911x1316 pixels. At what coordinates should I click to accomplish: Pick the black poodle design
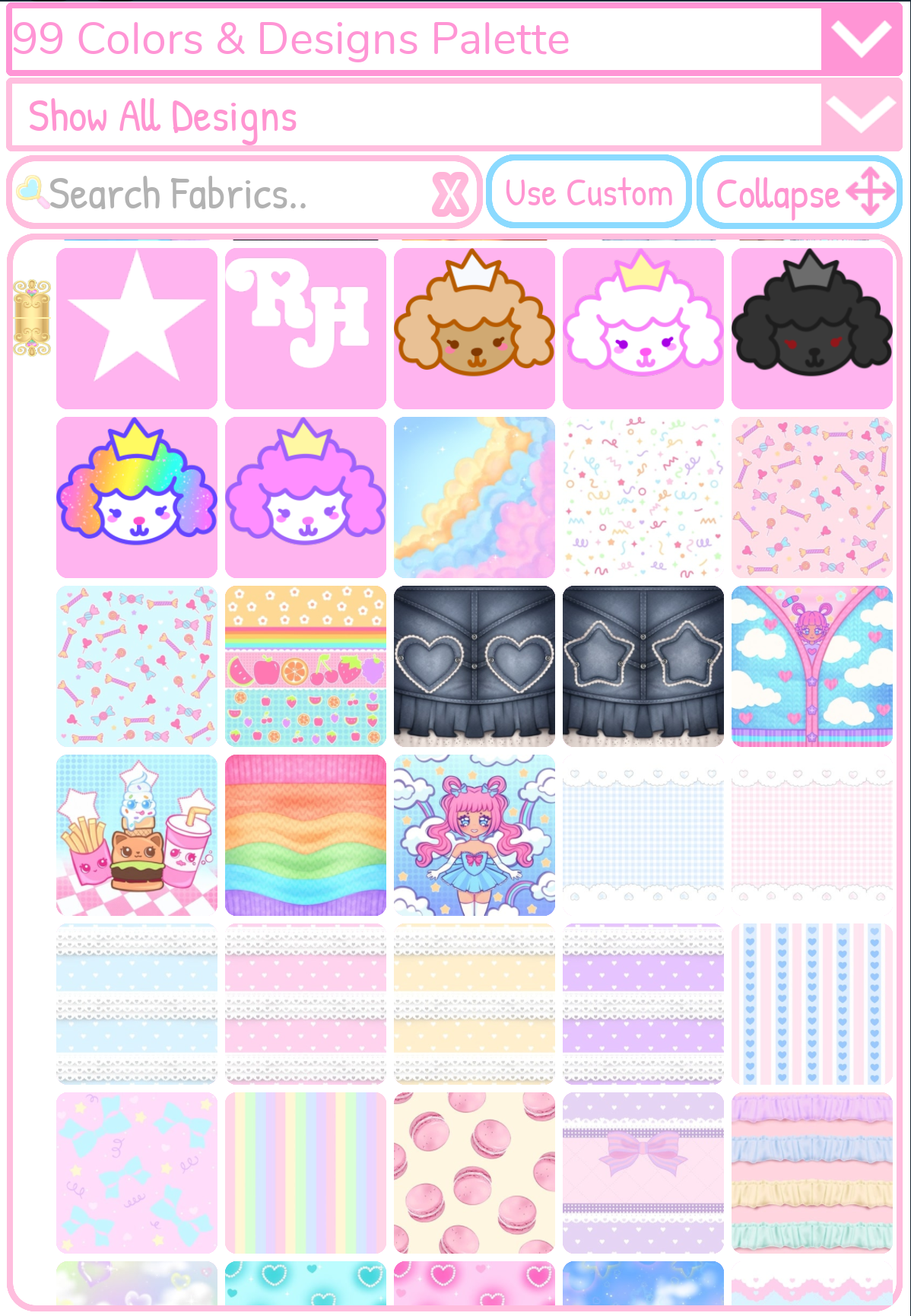point(812,328)
